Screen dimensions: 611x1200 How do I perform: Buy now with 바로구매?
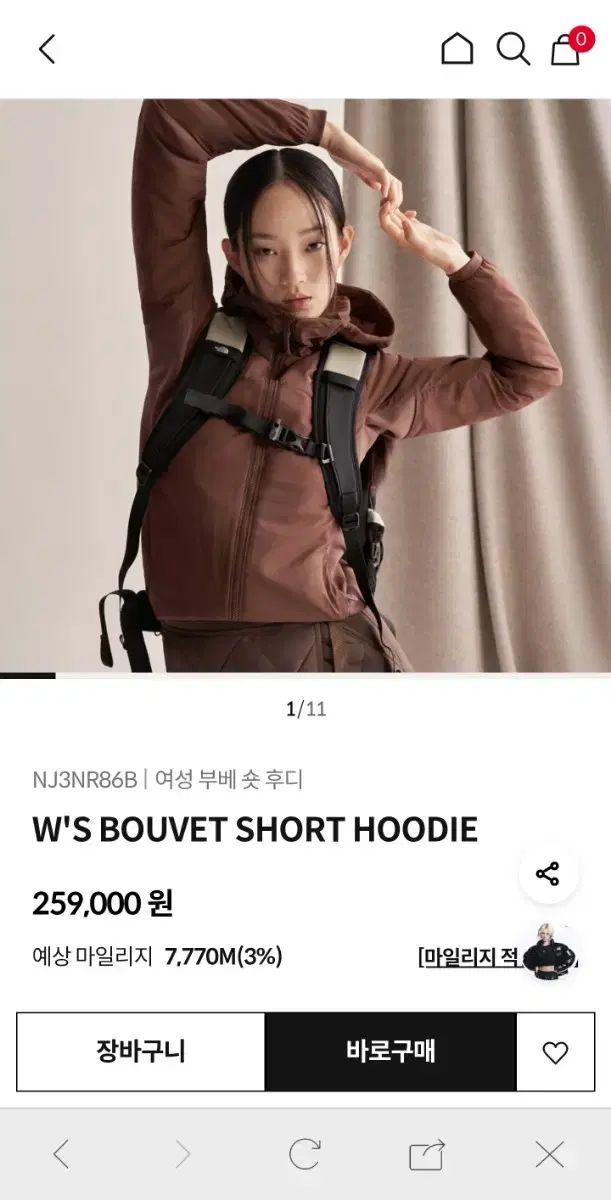390,1052
